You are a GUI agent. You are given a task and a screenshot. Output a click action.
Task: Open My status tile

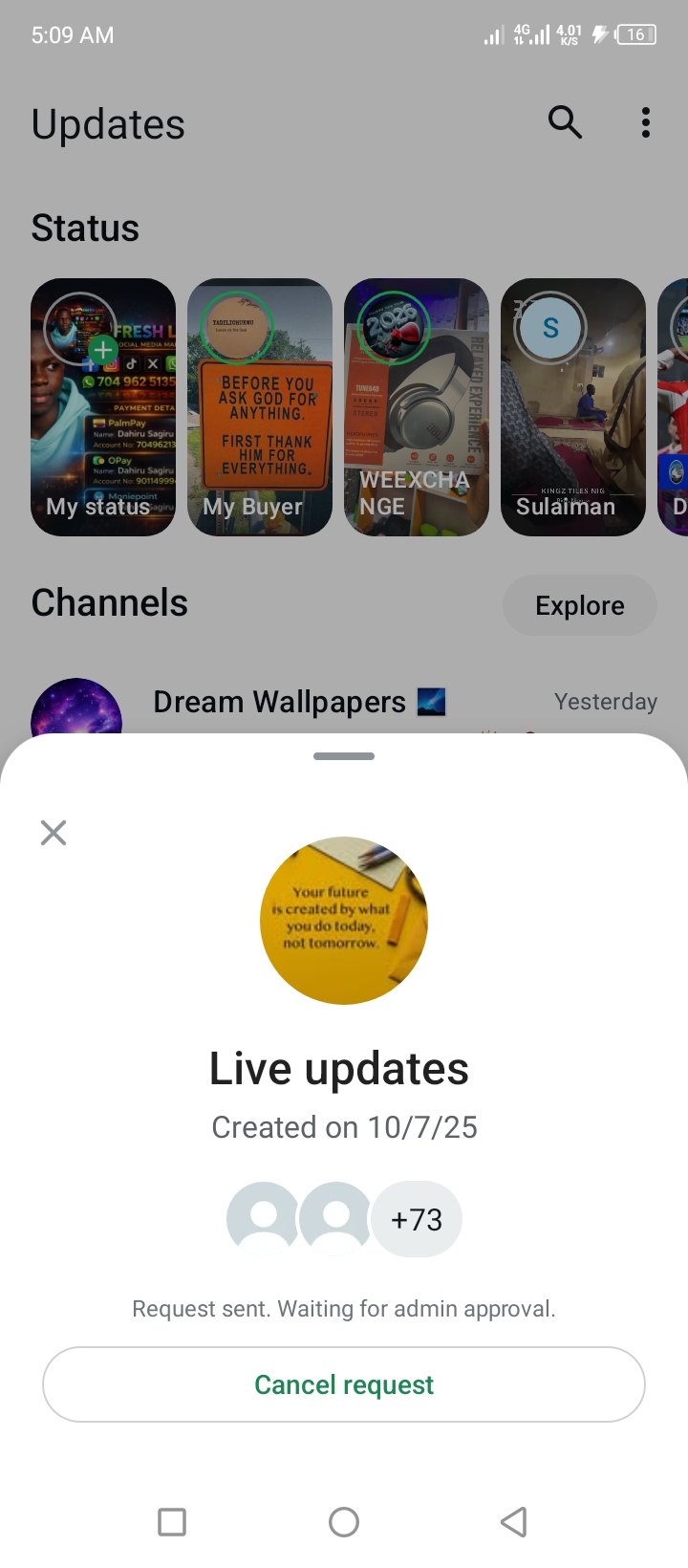(x=103, y=407)
